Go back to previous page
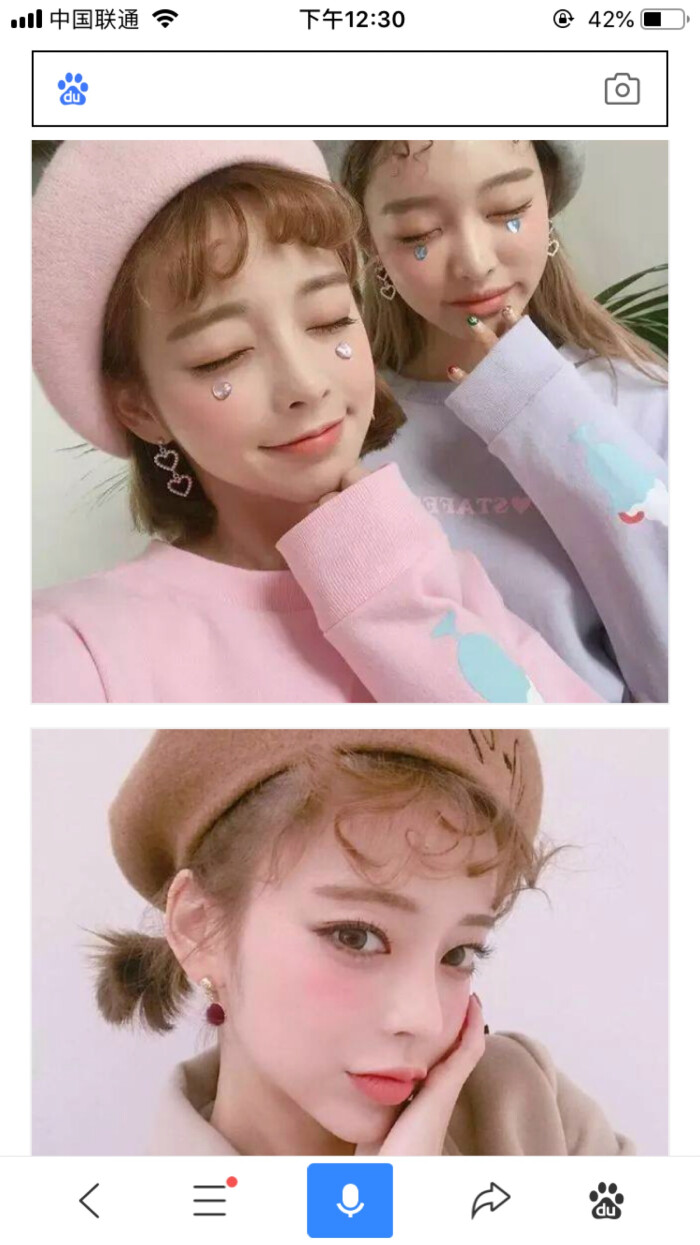 (x=90, y=1200)
